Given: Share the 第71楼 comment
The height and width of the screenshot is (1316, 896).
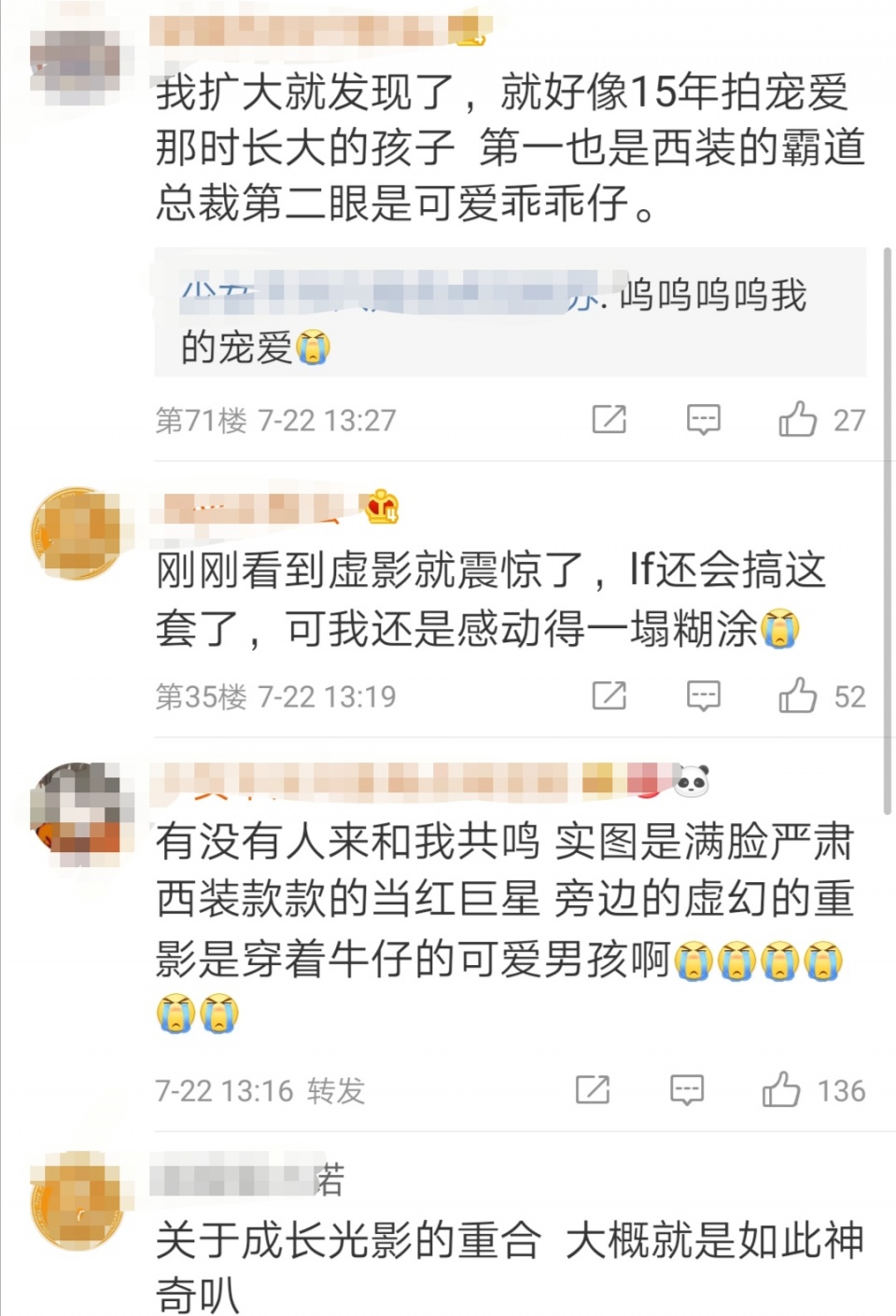Looking at the screenshot, I should pos(609,420).
